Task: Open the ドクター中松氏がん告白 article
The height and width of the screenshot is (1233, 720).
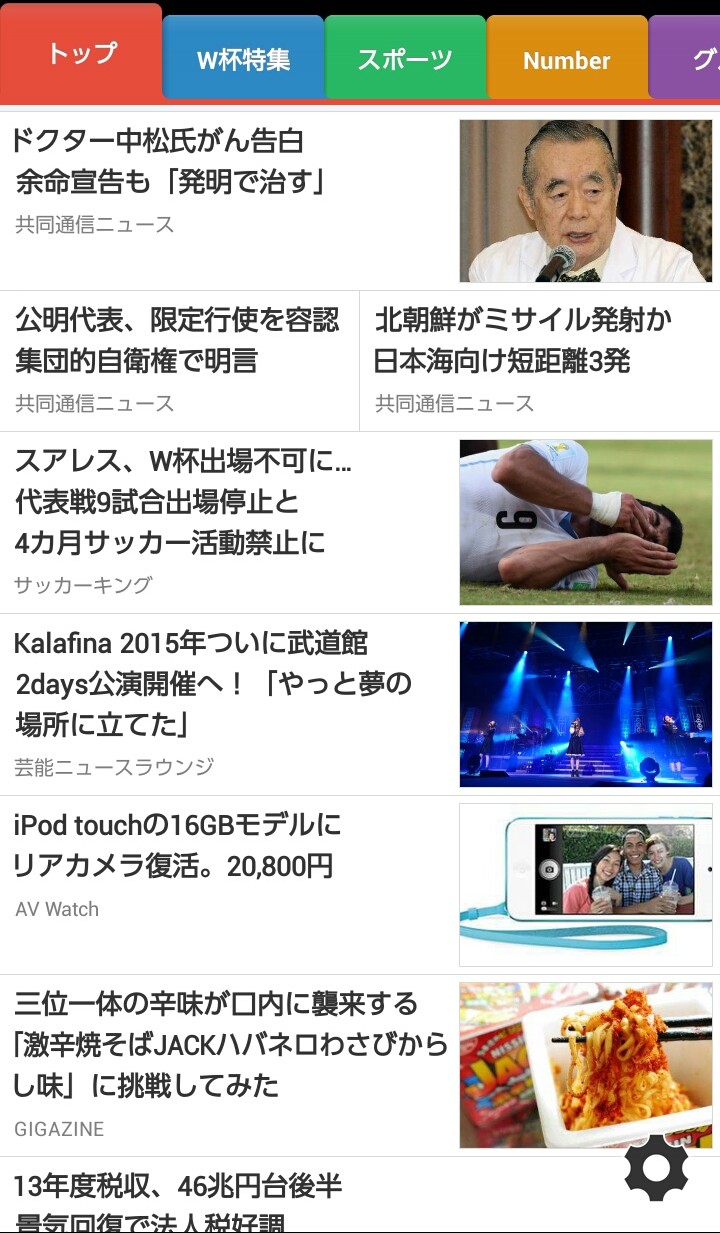Action: coord(230,182)
